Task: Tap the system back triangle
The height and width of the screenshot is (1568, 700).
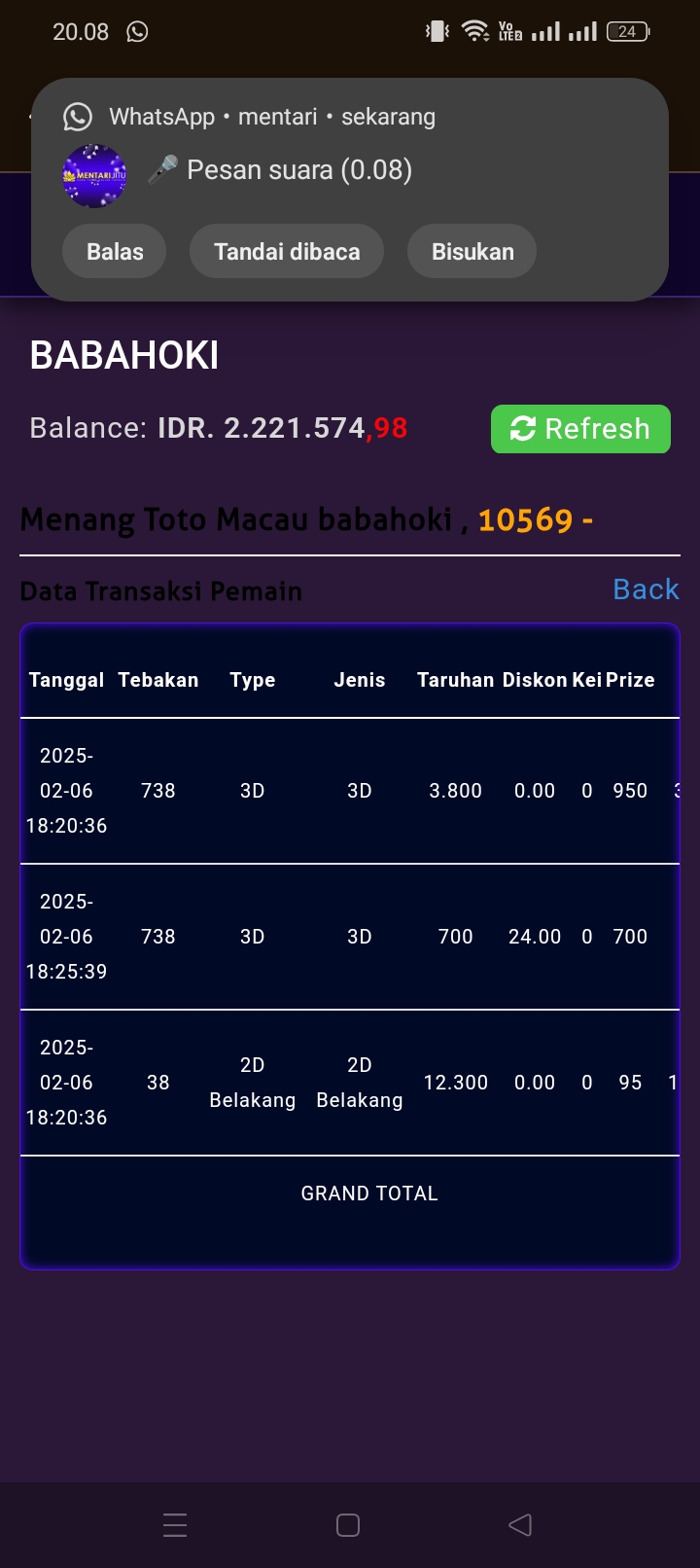Action: click(x=520, y=1524)
